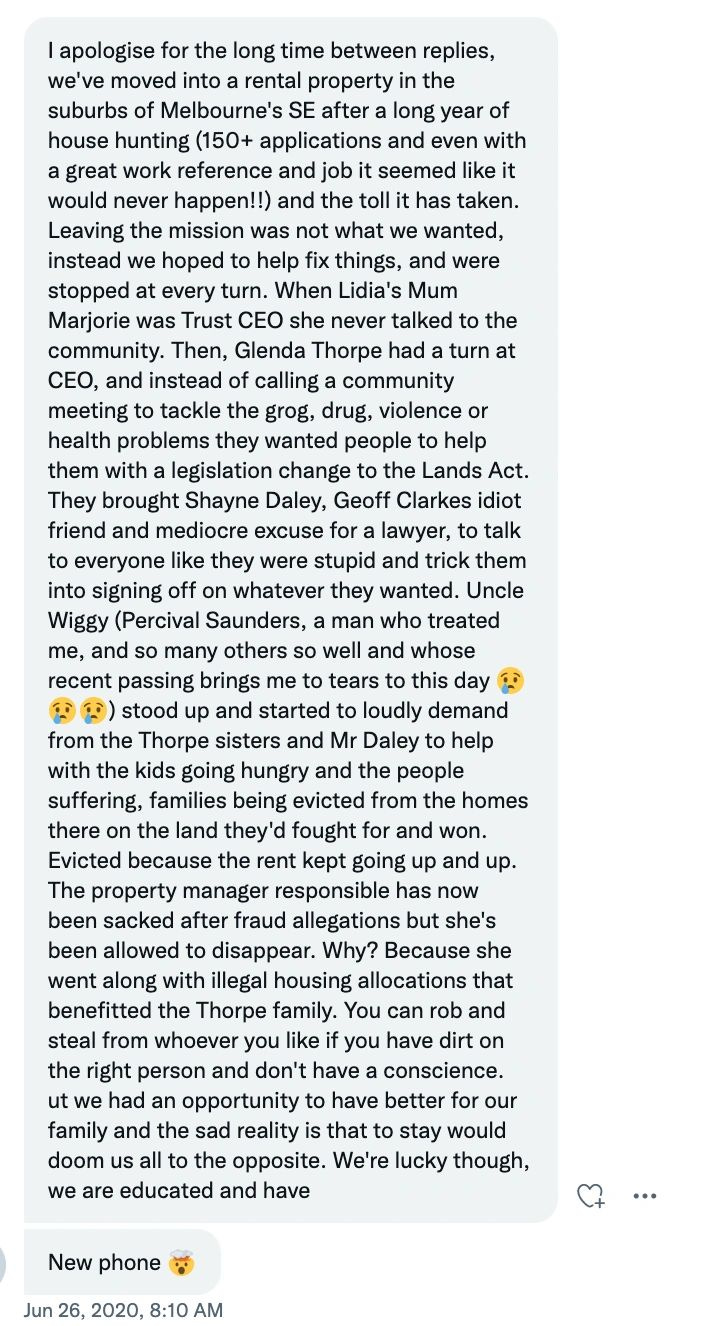The width and height of the screenshot is (710, 1326).
Task: Open more options for the long message
Action: [645, 1195]
